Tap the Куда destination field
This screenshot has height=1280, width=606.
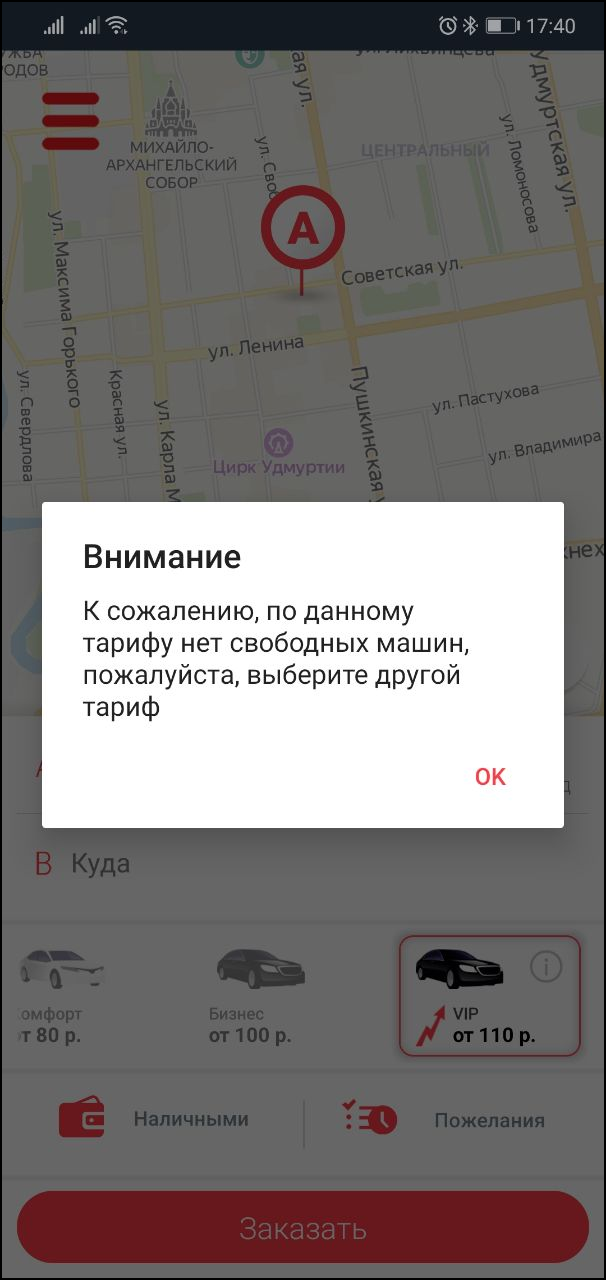tap(300, 863)
